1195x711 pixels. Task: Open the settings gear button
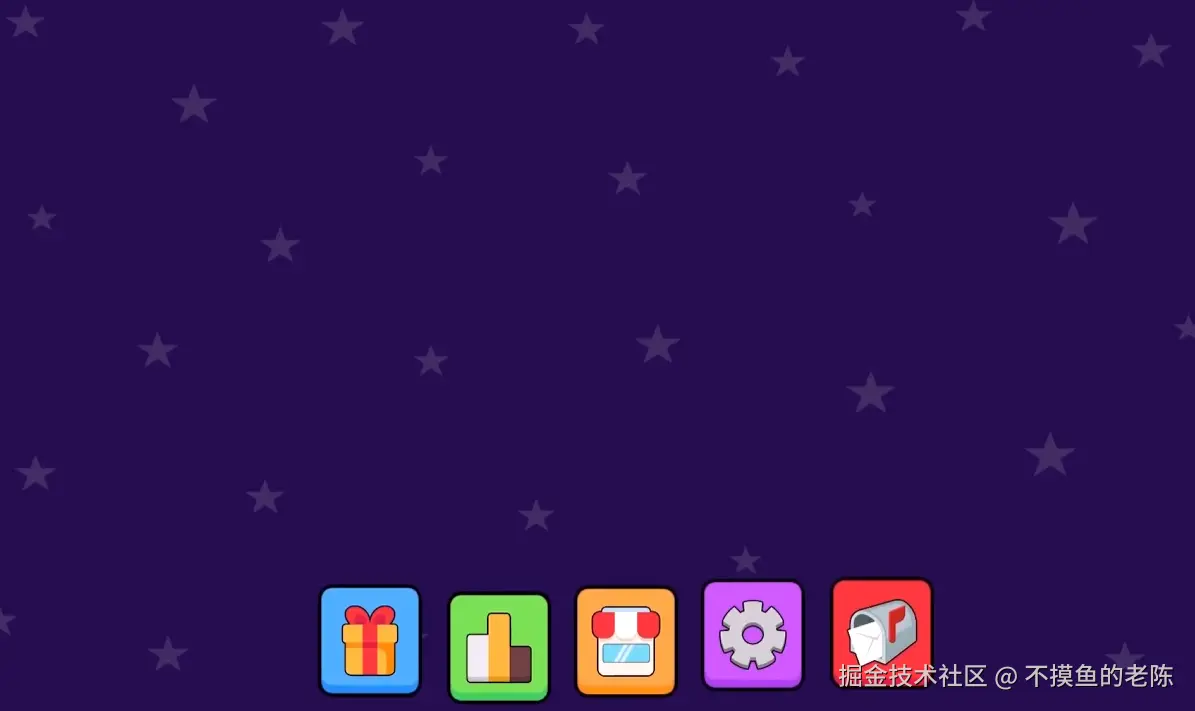(x=753, y=634)
